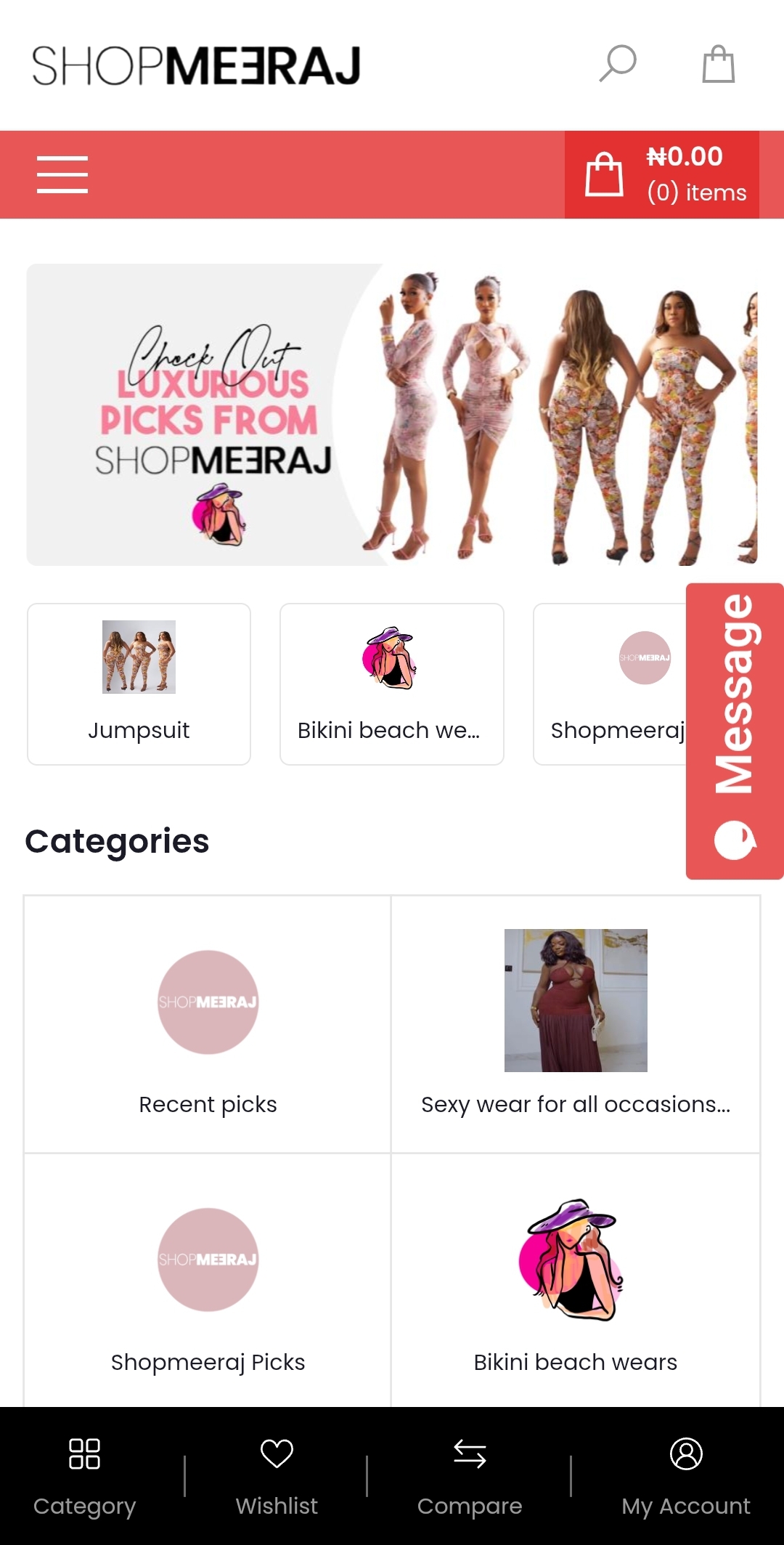Open the Shopmeeraj quick category card
784x1545 pixels.
tap(610, 684)
